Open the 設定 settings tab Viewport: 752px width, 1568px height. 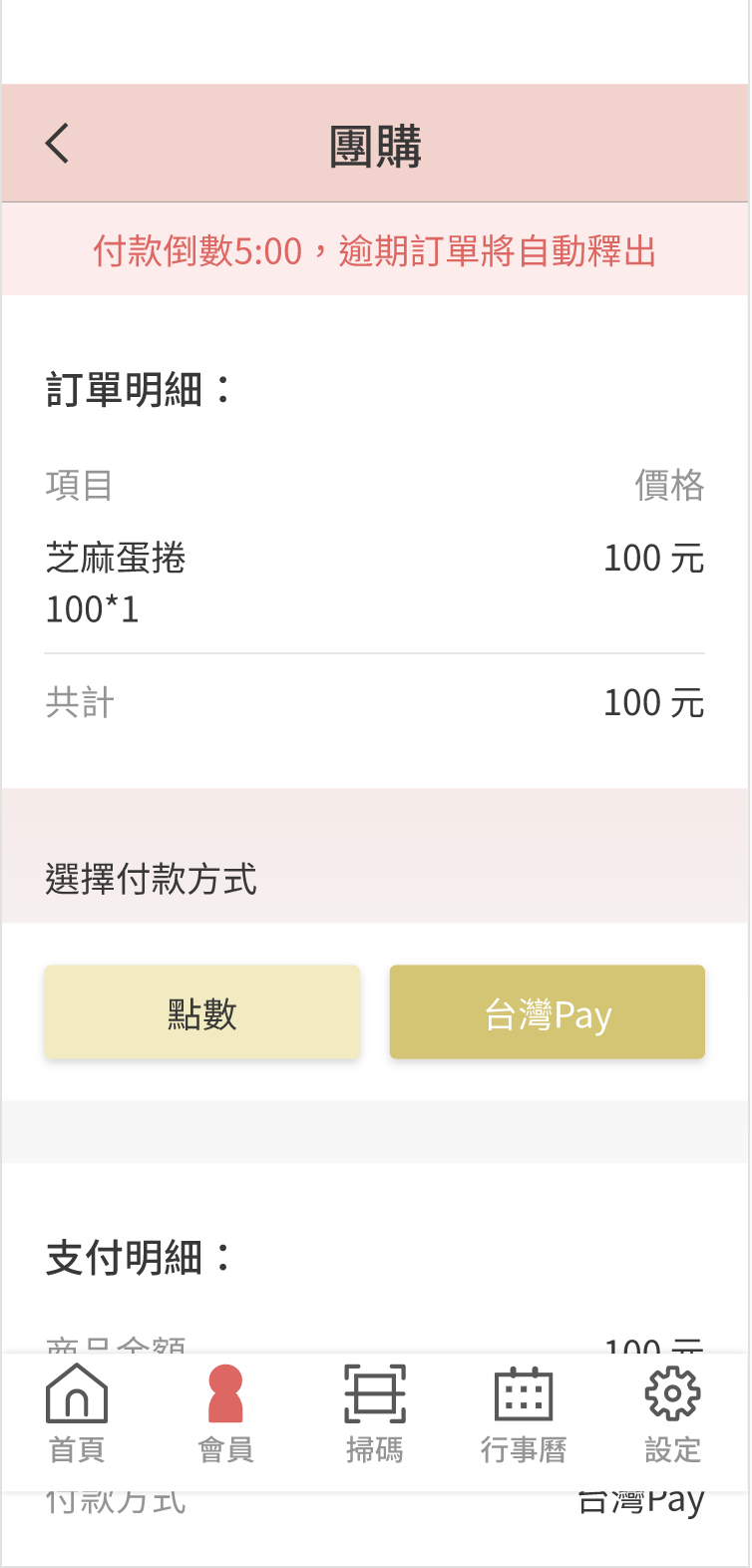[673, 1414]
